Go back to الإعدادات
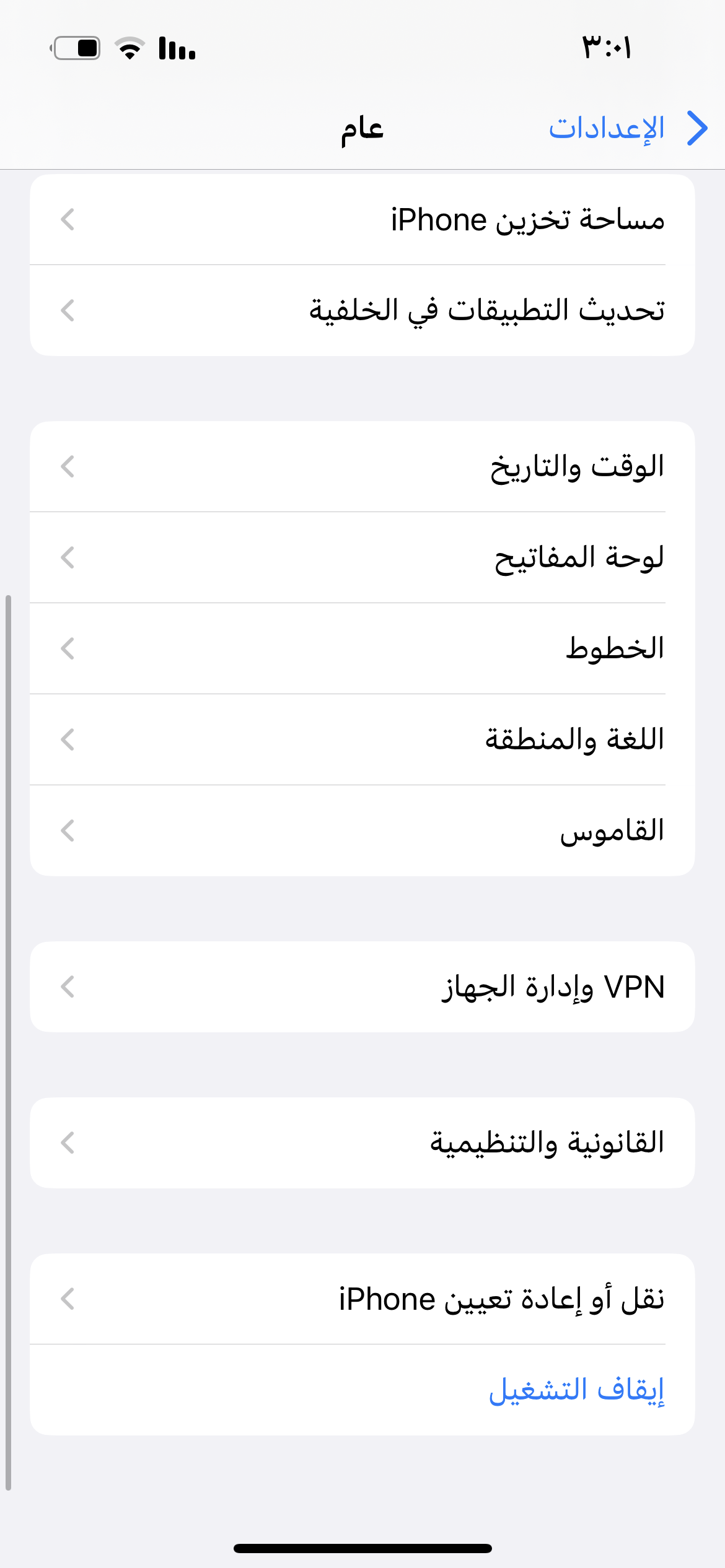 (628, 128)
